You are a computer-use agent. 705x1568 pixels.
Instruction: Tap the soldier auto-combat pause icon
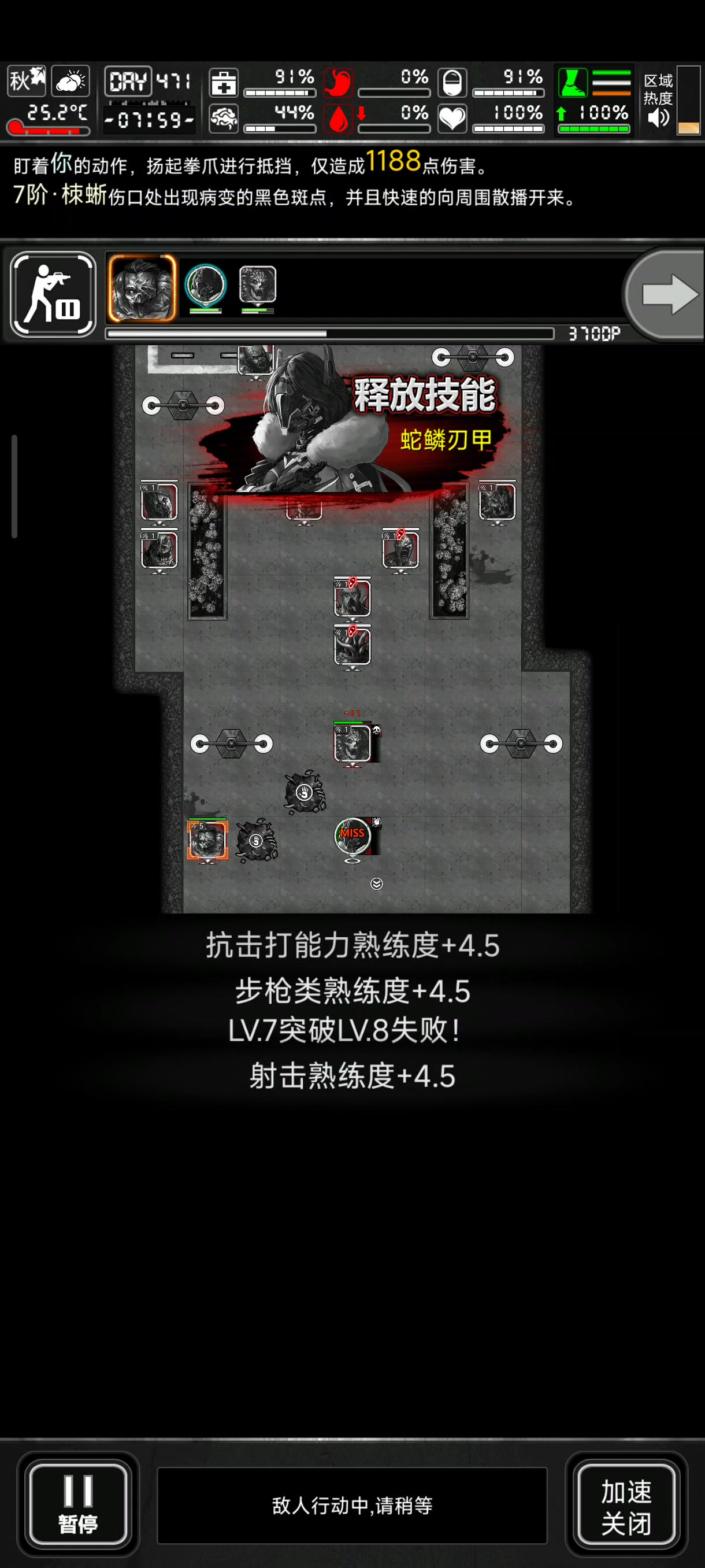[x=53, y=294]
